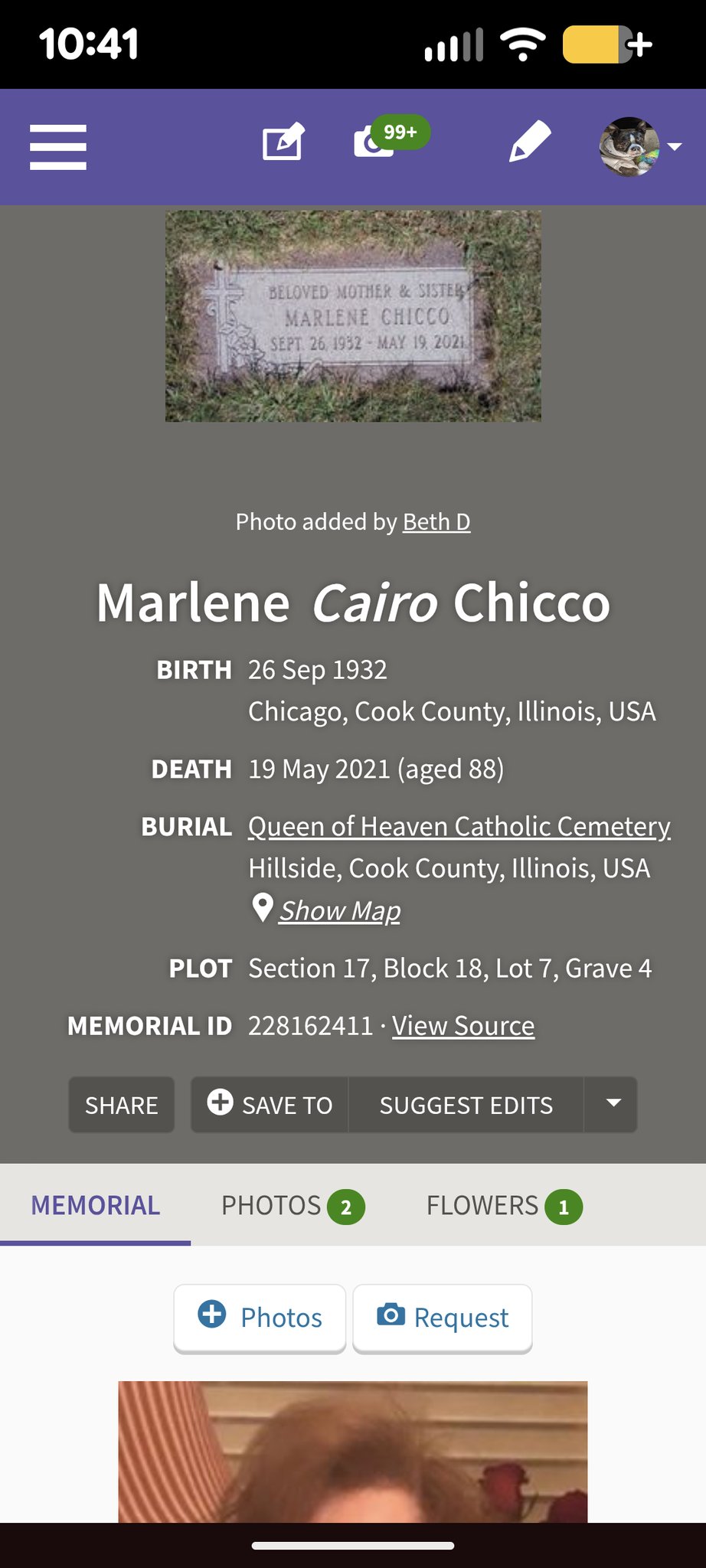Expand the dropdown arrow beside Suggest Edits
This screenshot has width=706, height=1568.
click(x=613, y=1104)
